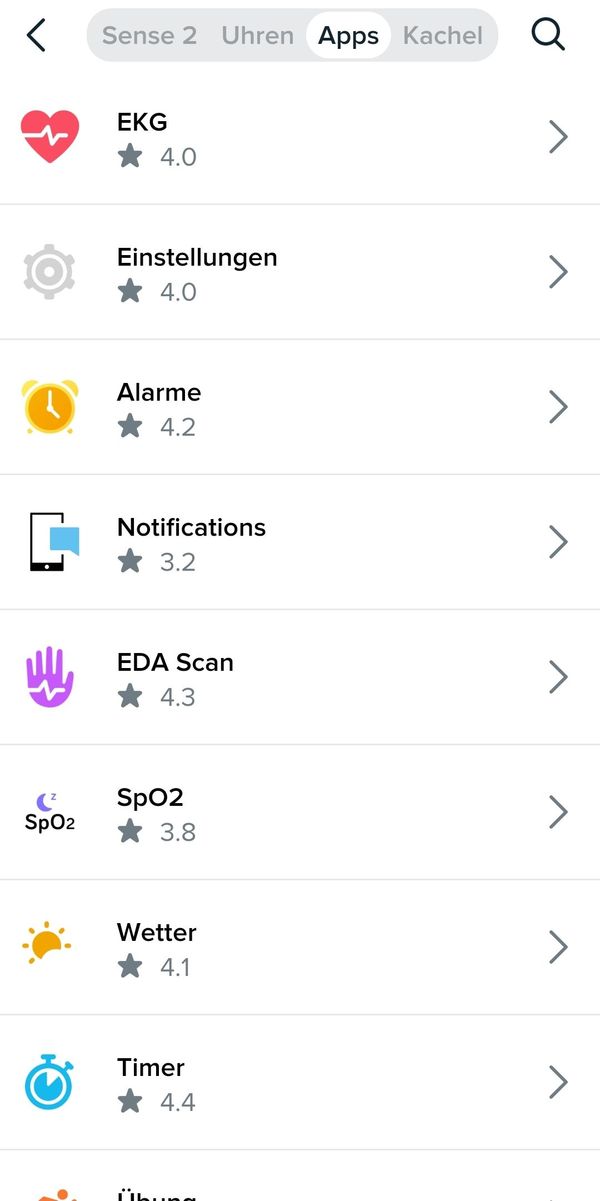This screenshot has height=1201, width=600.
Task: Open the EDA Scan app row
Action: coord(300,677)
